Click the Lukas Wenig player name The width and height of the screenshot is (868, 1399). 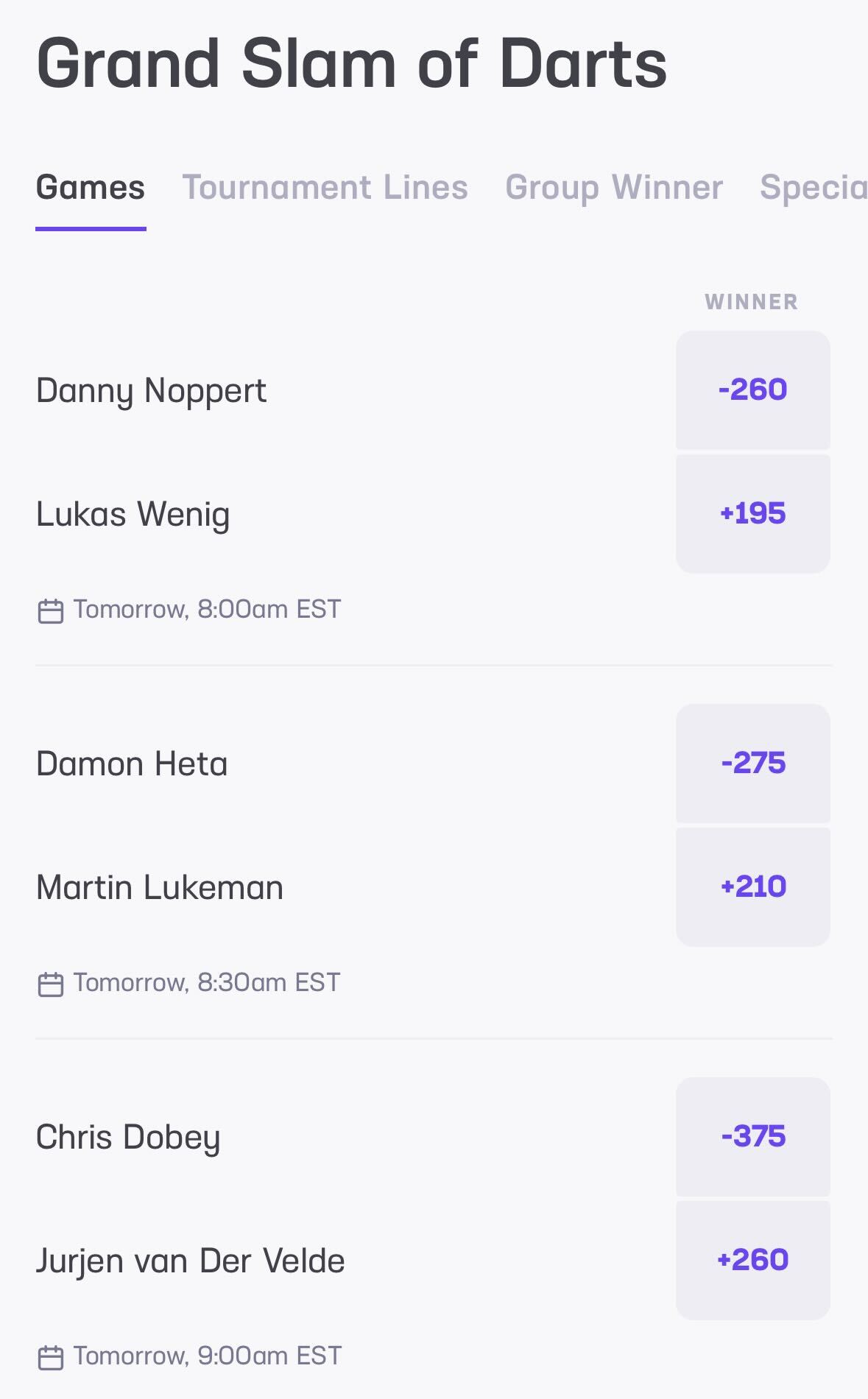coord(135,514)
